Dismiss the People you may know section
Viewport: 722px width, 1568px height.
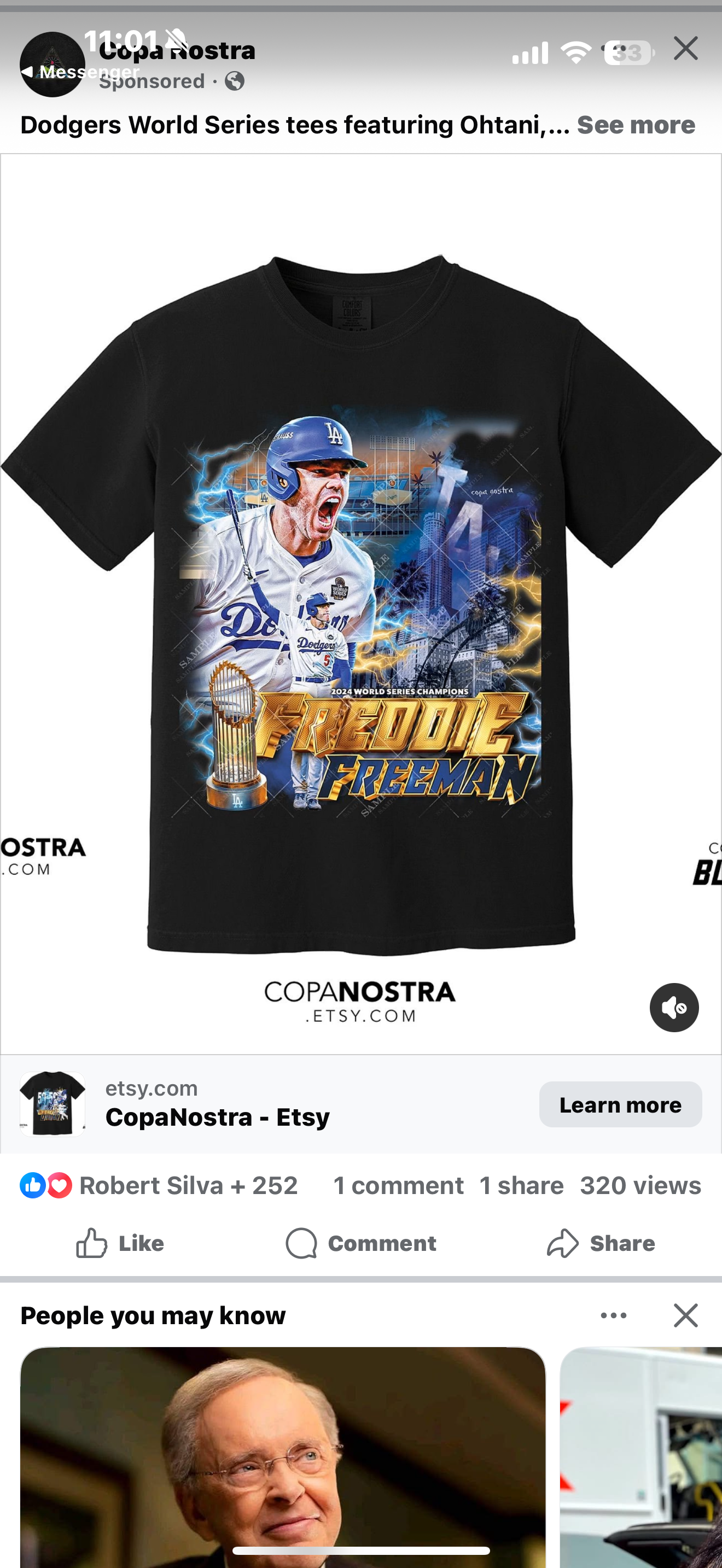pyautogui.click(x=685, y=1315)
